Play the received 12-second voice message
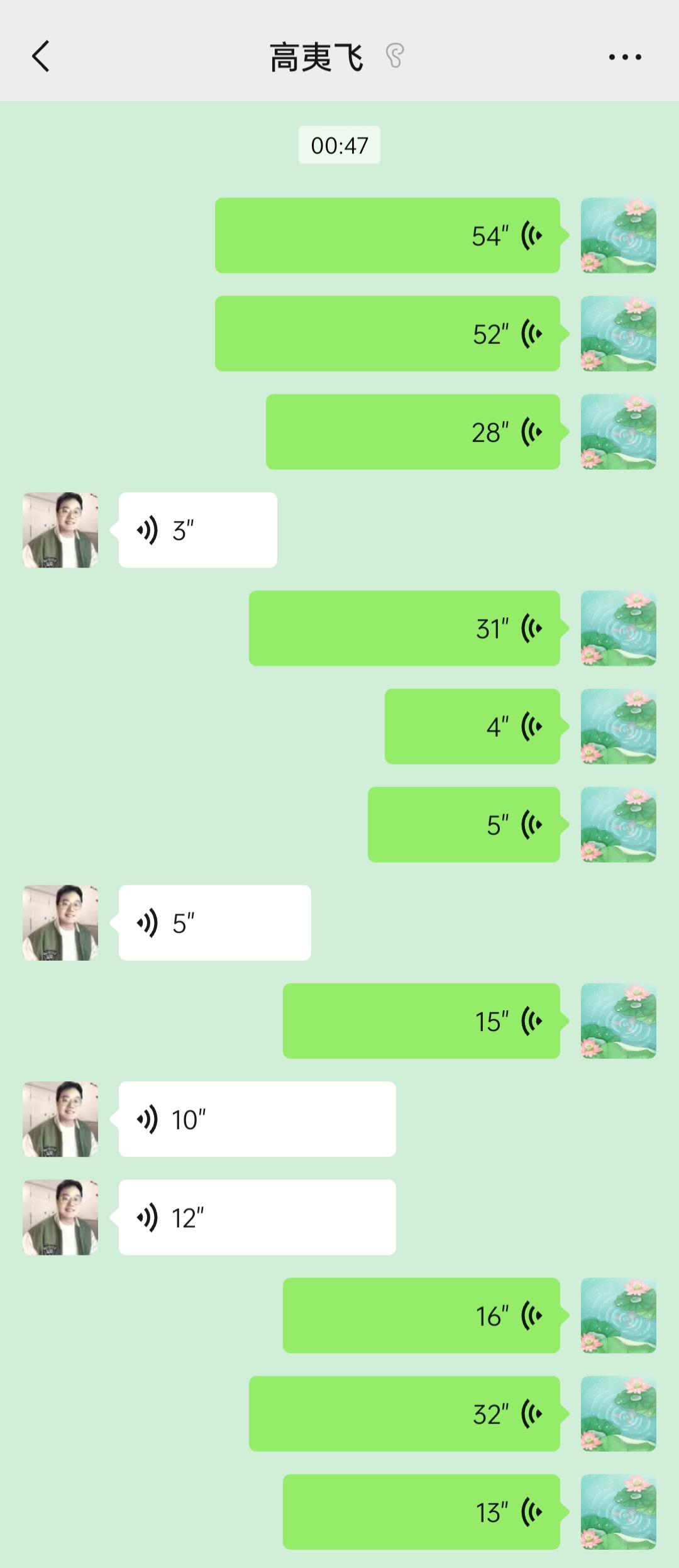The image size is (679, 1568). pos(257,1217)
